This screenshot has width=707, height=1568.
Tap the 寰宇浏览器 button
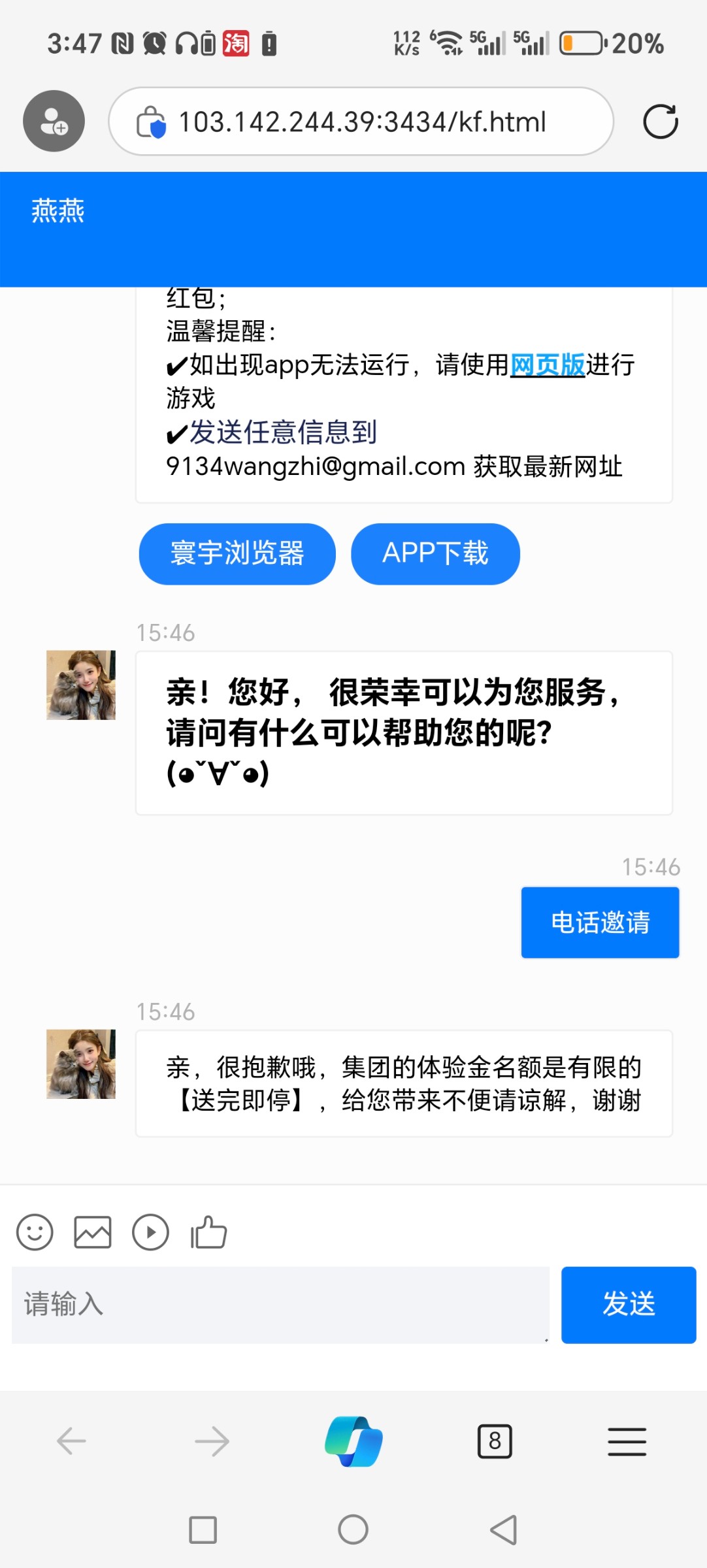(237, 553)
